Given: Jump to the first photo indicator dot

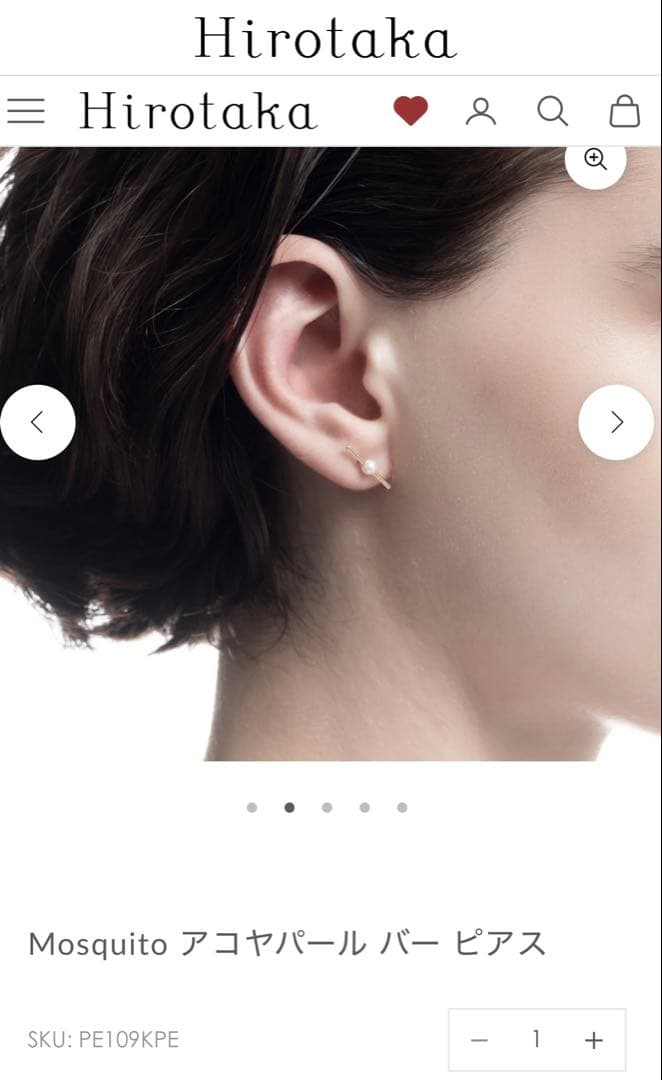Looking at the screenshot, I should coord(252,808).
